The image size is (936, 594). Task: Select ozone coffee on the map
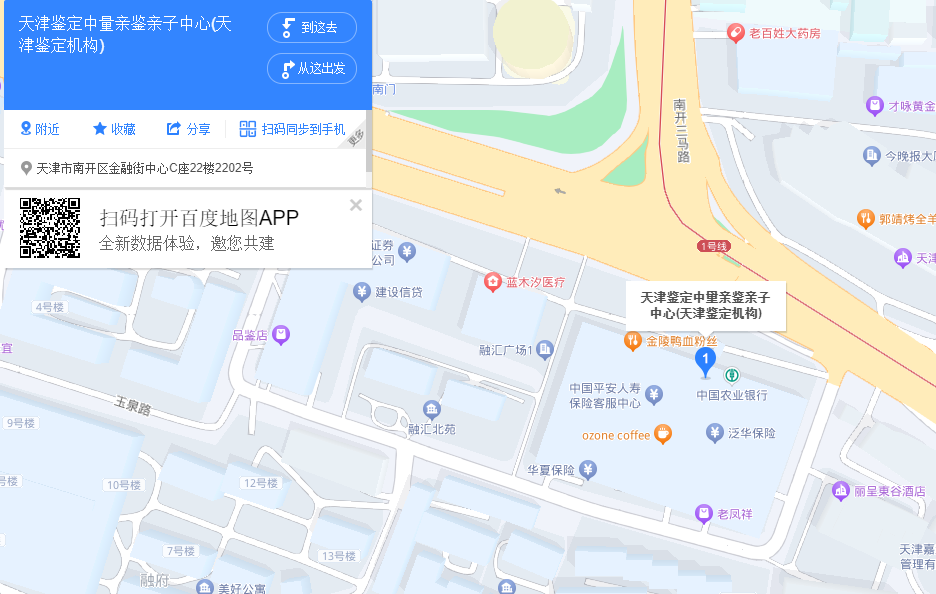point(662,434)
